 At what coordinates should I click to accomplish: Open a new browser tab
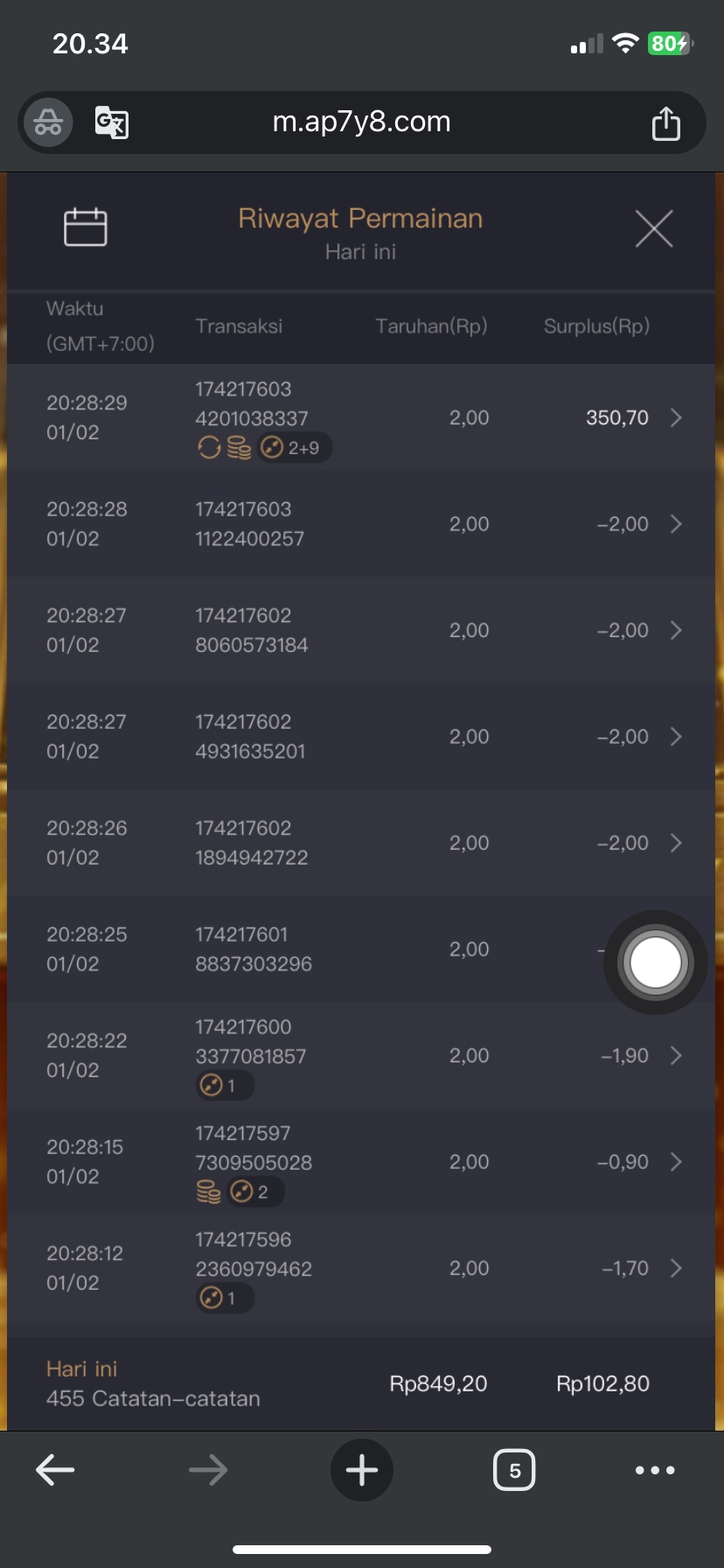click(x=361, y=1470)
